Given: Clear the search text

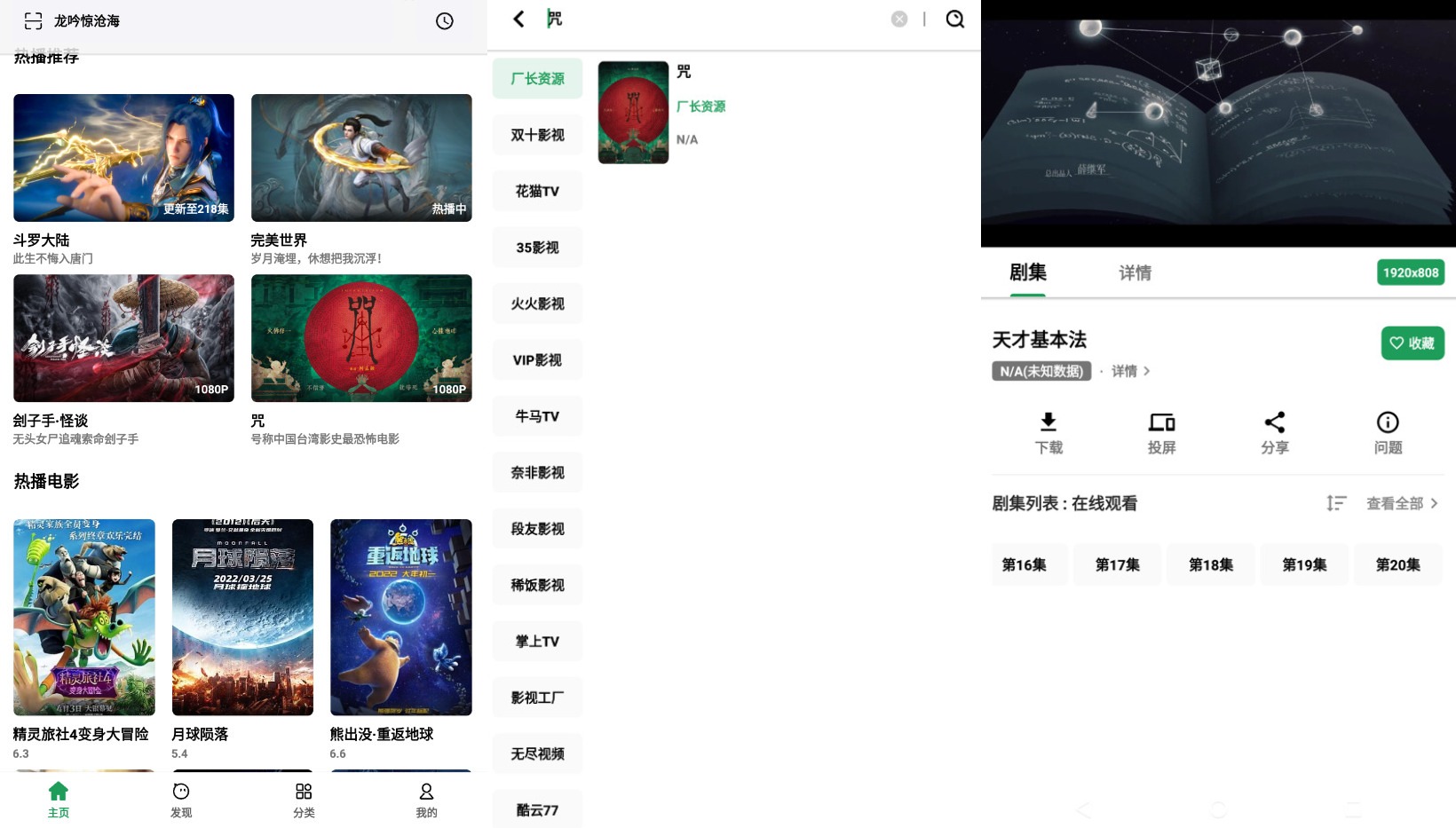Looking at the screenshot, I should point(899,19).
